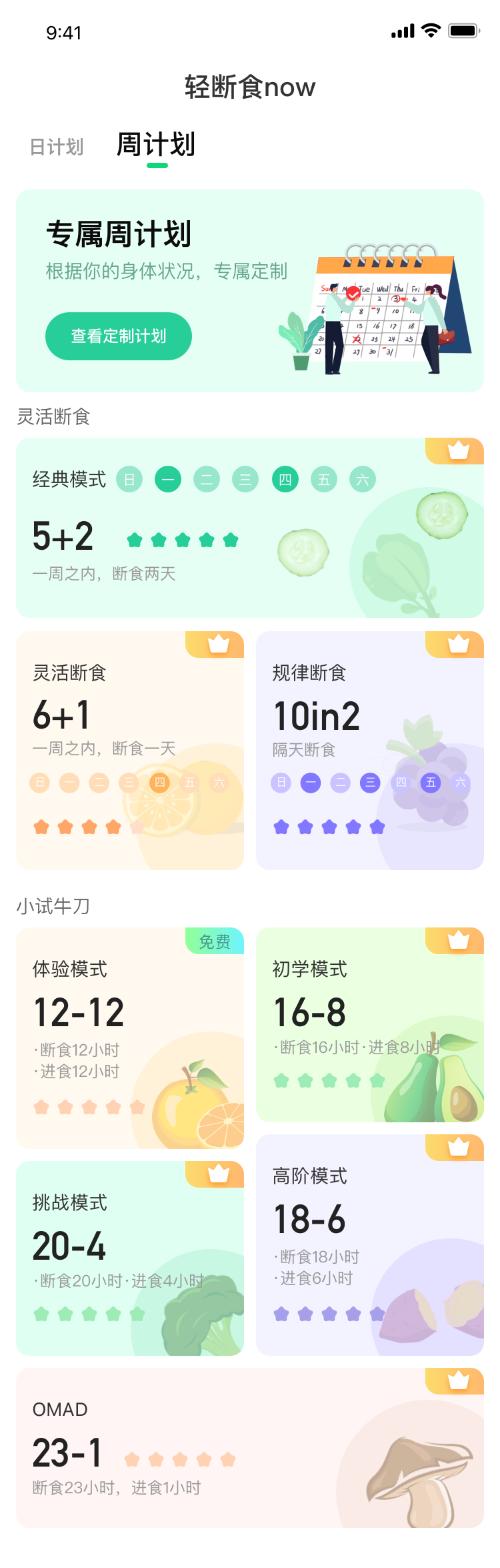Open the 灵活断食 6+1 plan card
The image size is (500, 1568).
coord(130,751)
